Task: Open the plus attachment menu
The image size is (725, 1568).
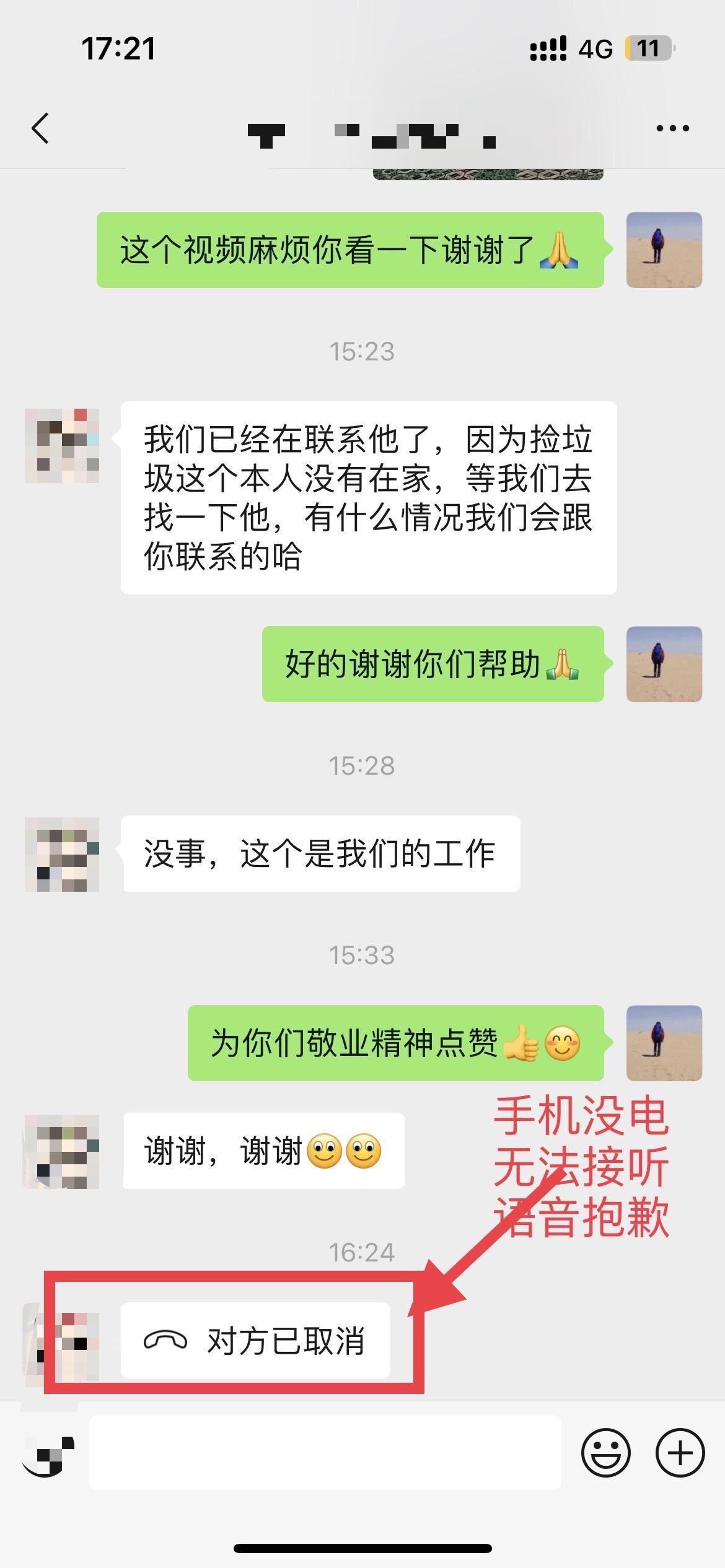Action: click(680, 1453)
